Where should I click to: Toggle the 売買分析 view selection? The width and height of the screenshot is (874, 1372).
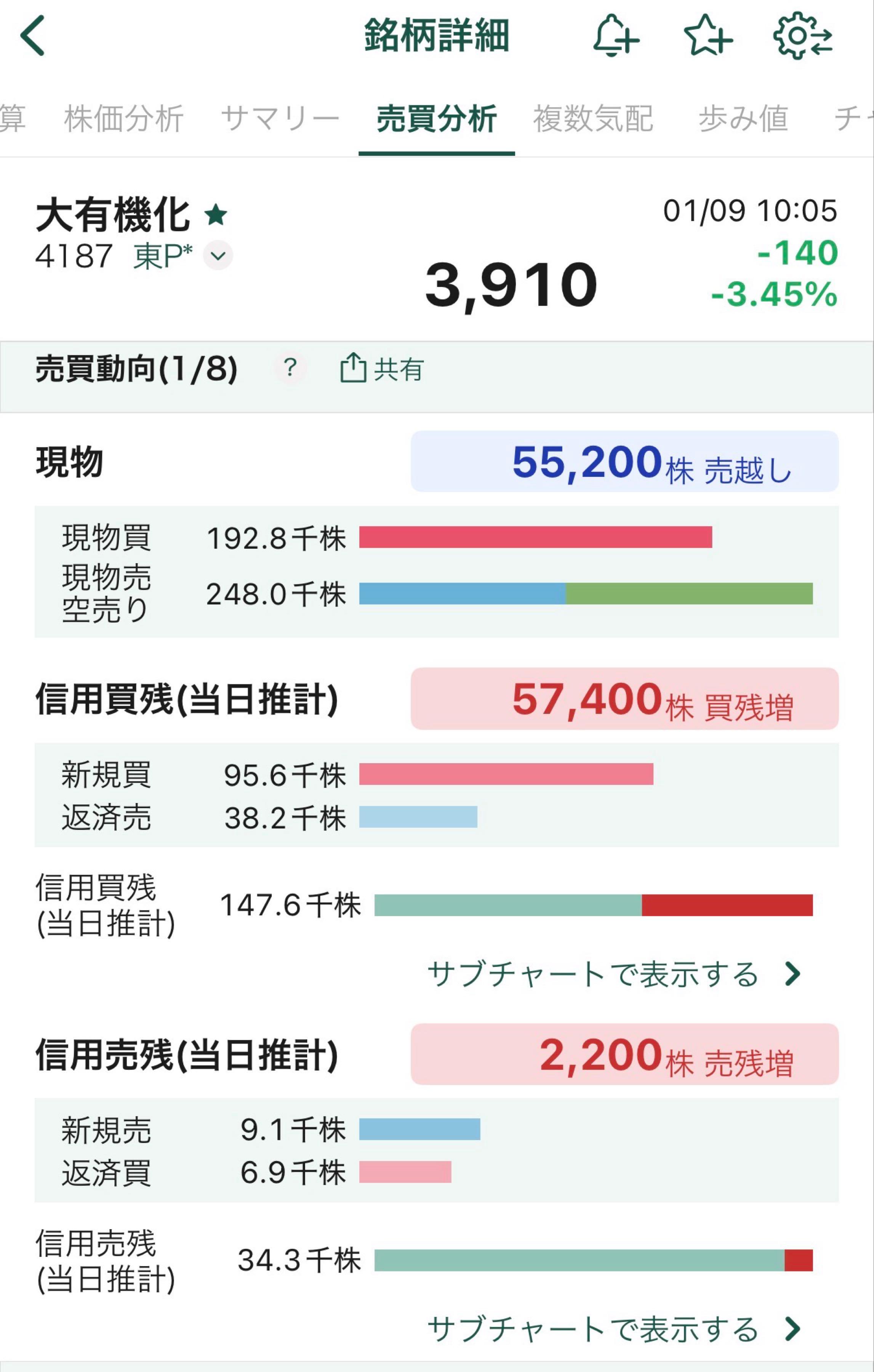[437, 118]
